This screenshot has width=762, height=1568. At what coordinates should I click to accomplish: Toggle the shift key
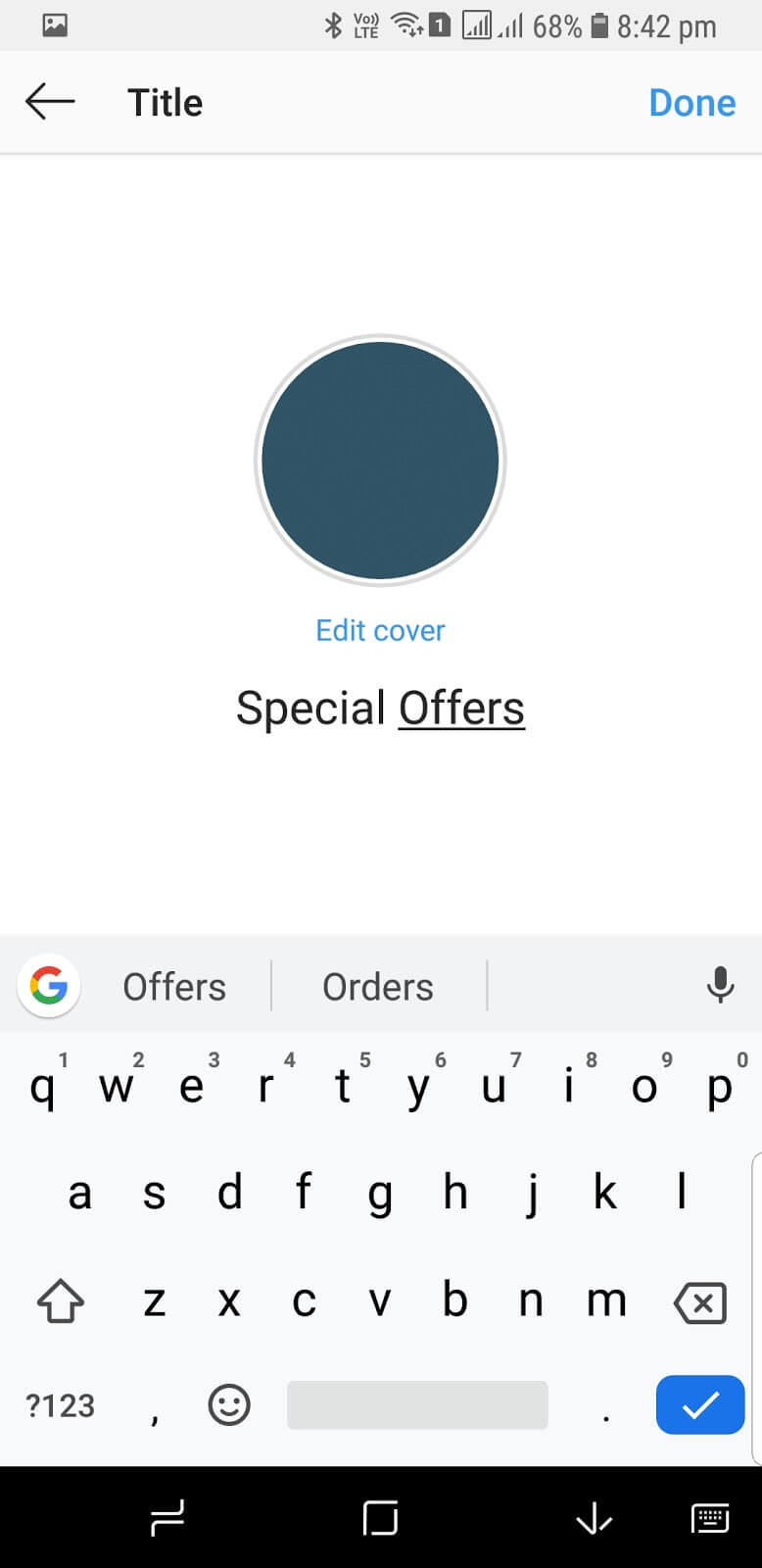pyautogui.click(x=61, y=1301)
